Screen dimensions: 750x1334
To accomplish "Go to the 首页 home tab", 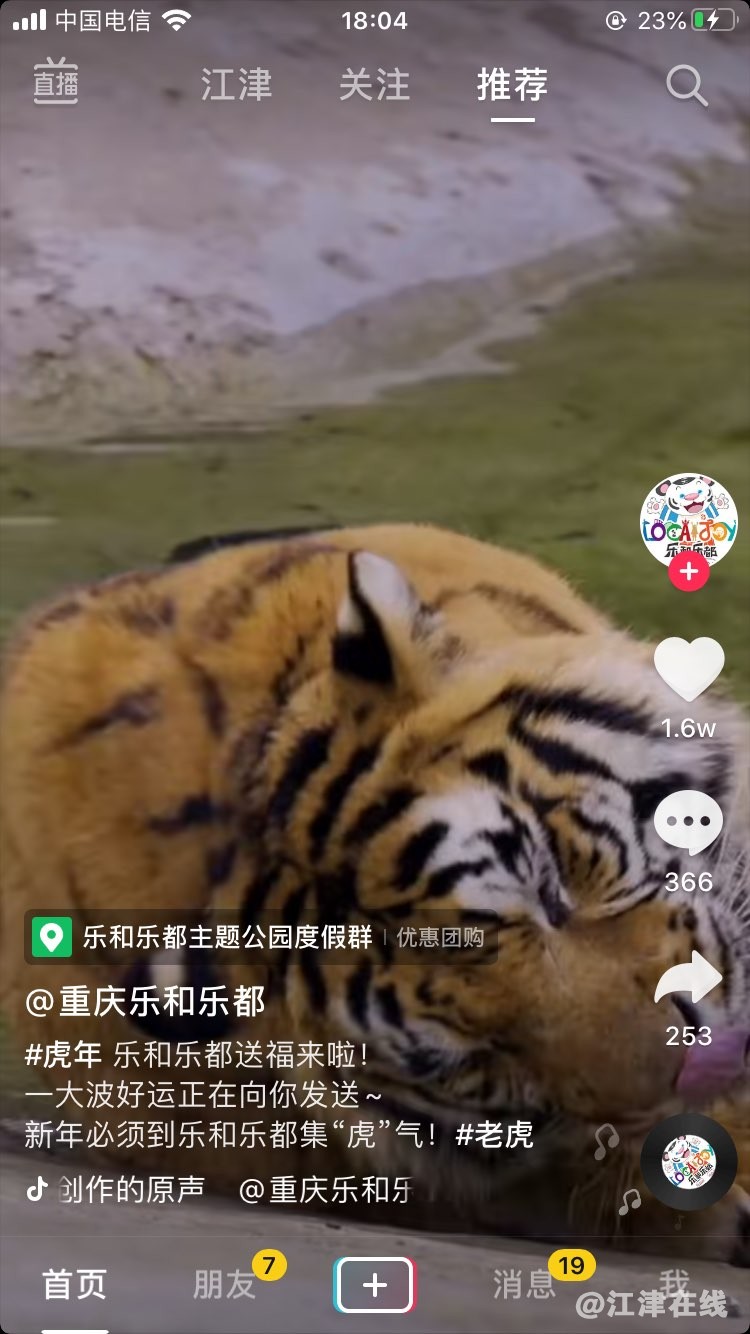I will click(74, 1285).
